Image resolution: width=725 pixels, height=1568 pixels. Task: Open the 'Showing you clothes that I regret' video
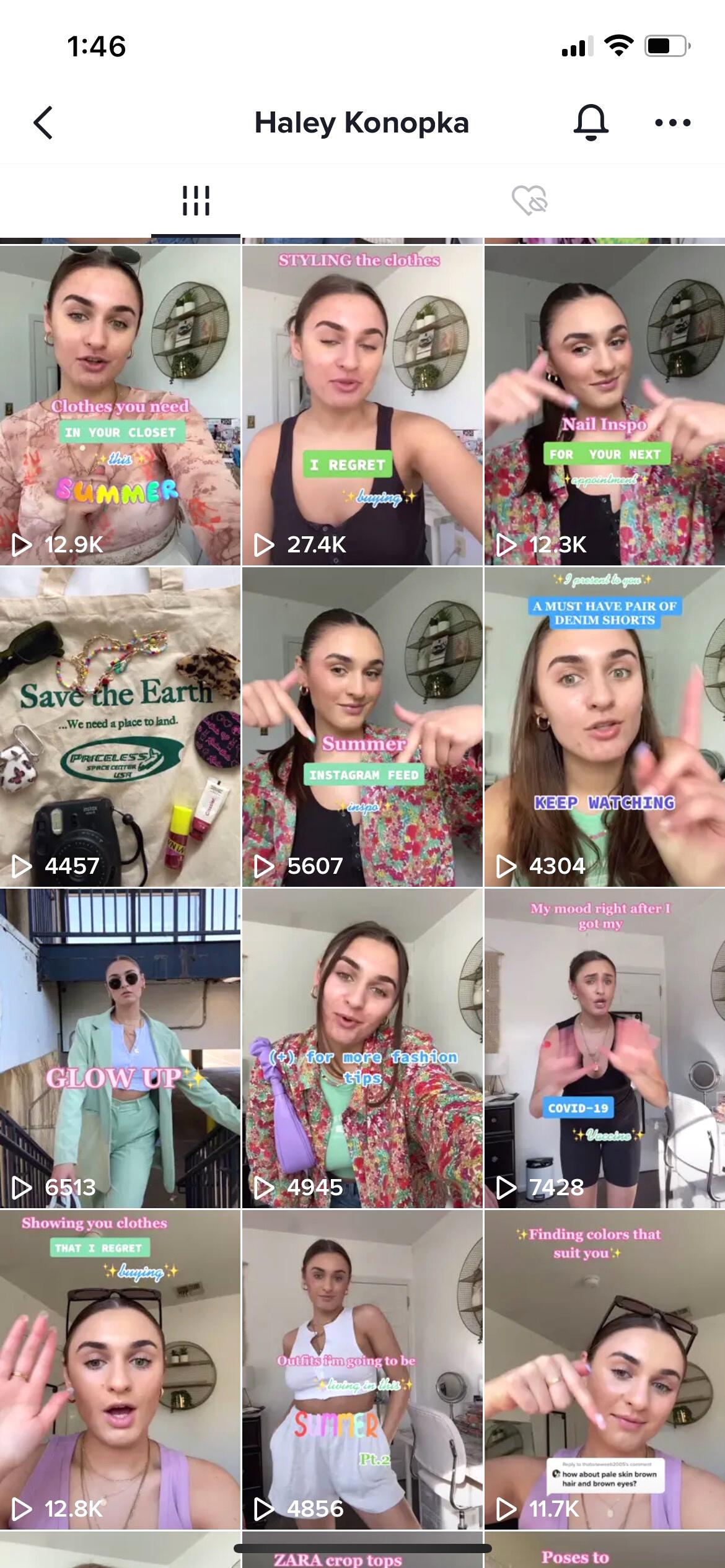120,1370
